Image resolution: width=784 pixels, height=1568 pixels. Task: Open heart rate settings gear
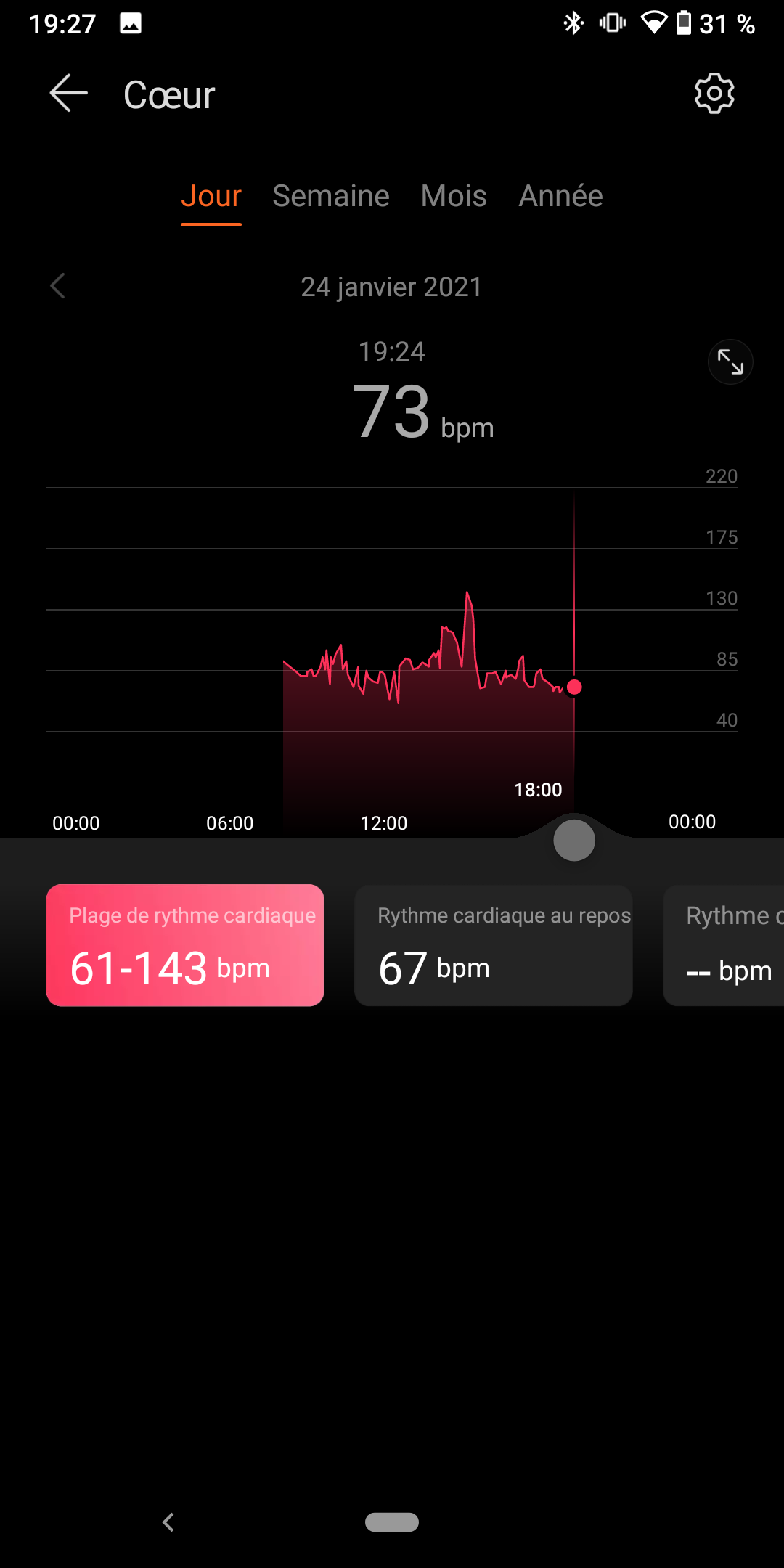[x=714, y=94]
